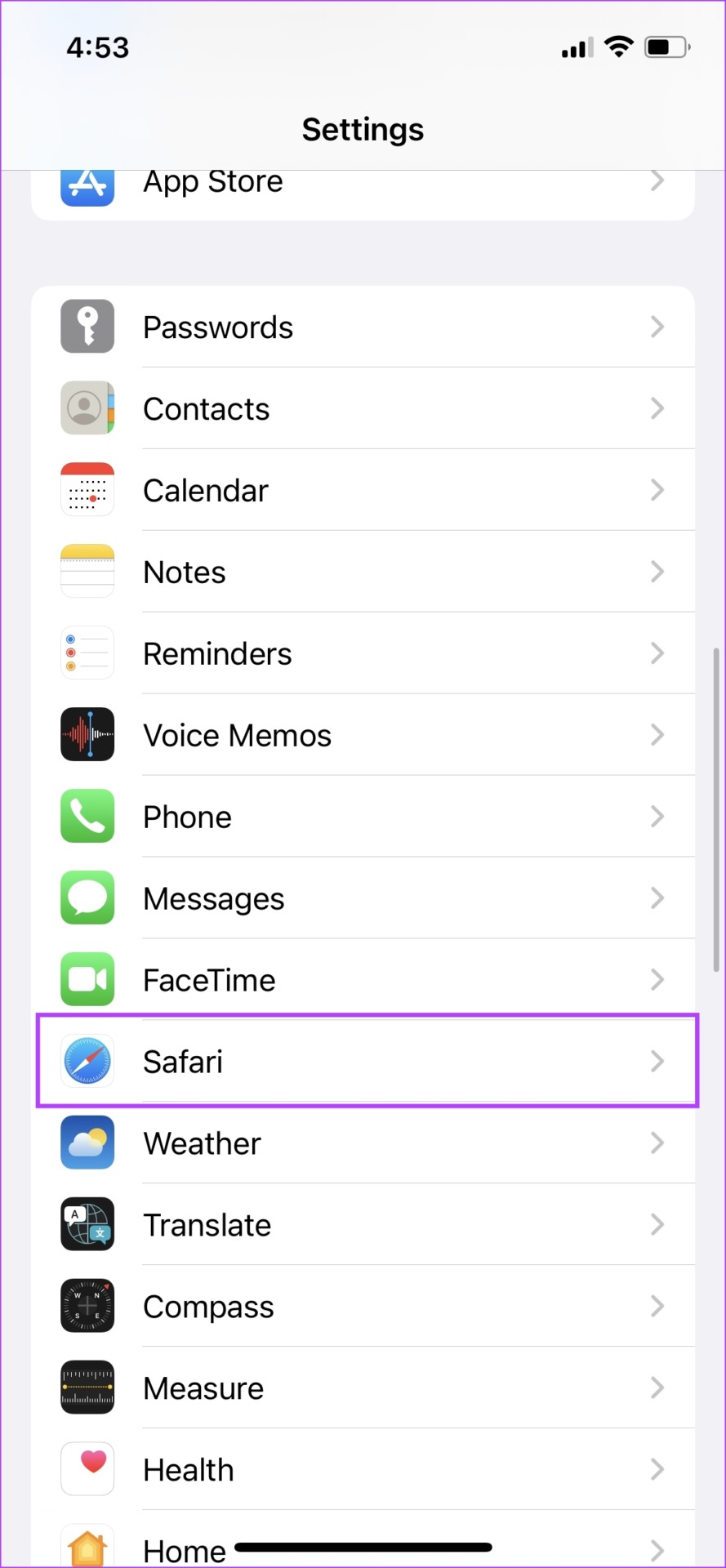
Task: Open Calendar settings row
Action: [363, 490]
